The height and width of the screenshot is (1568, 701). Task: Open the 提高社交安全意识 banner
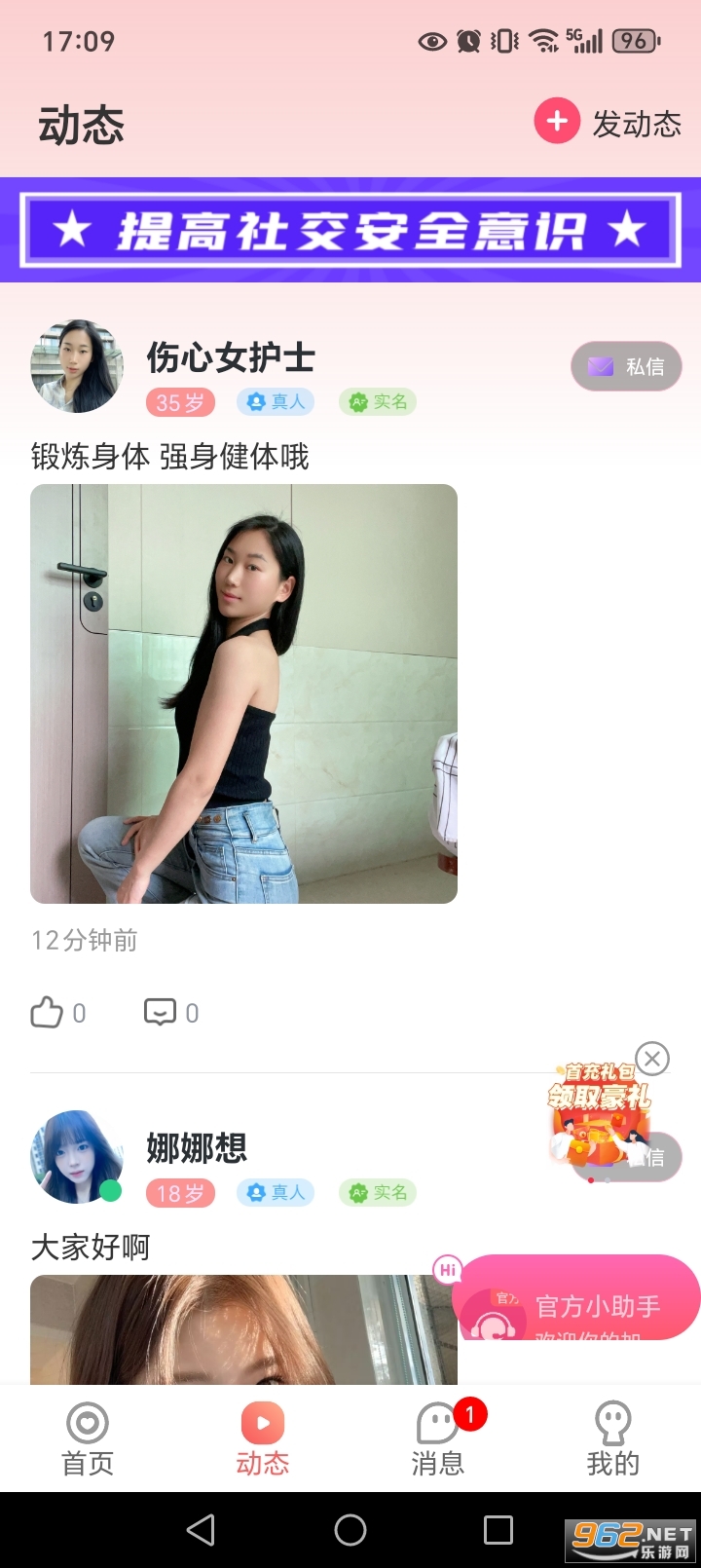350,230
